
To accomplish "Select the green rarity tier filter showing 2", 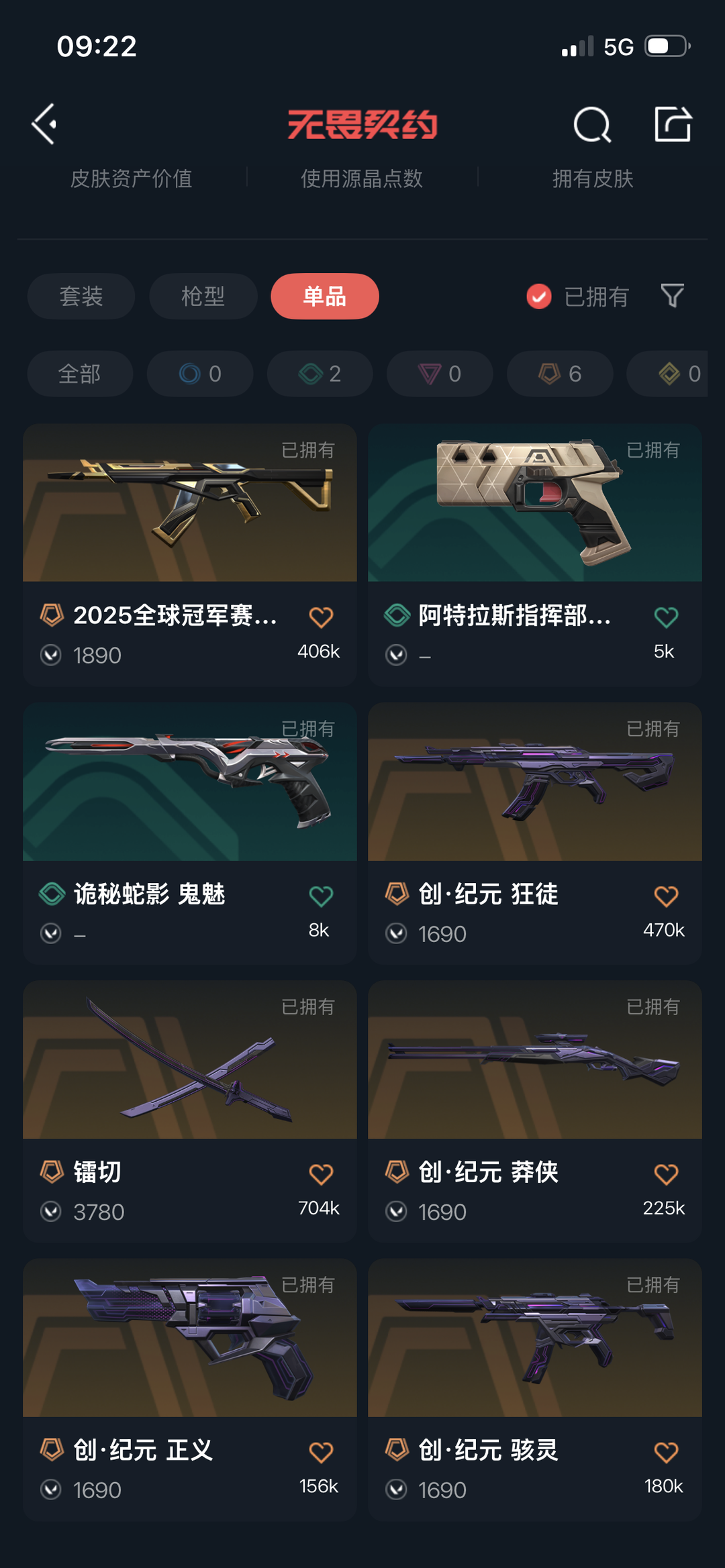I will [x=318, y=374].
